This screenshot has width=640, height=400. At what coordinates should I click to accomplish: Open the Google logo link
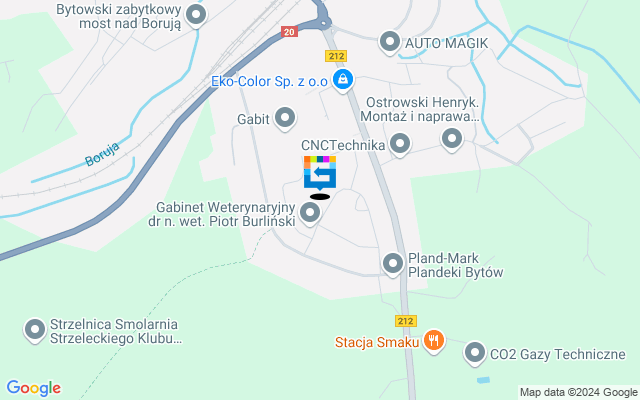point(33,388)
